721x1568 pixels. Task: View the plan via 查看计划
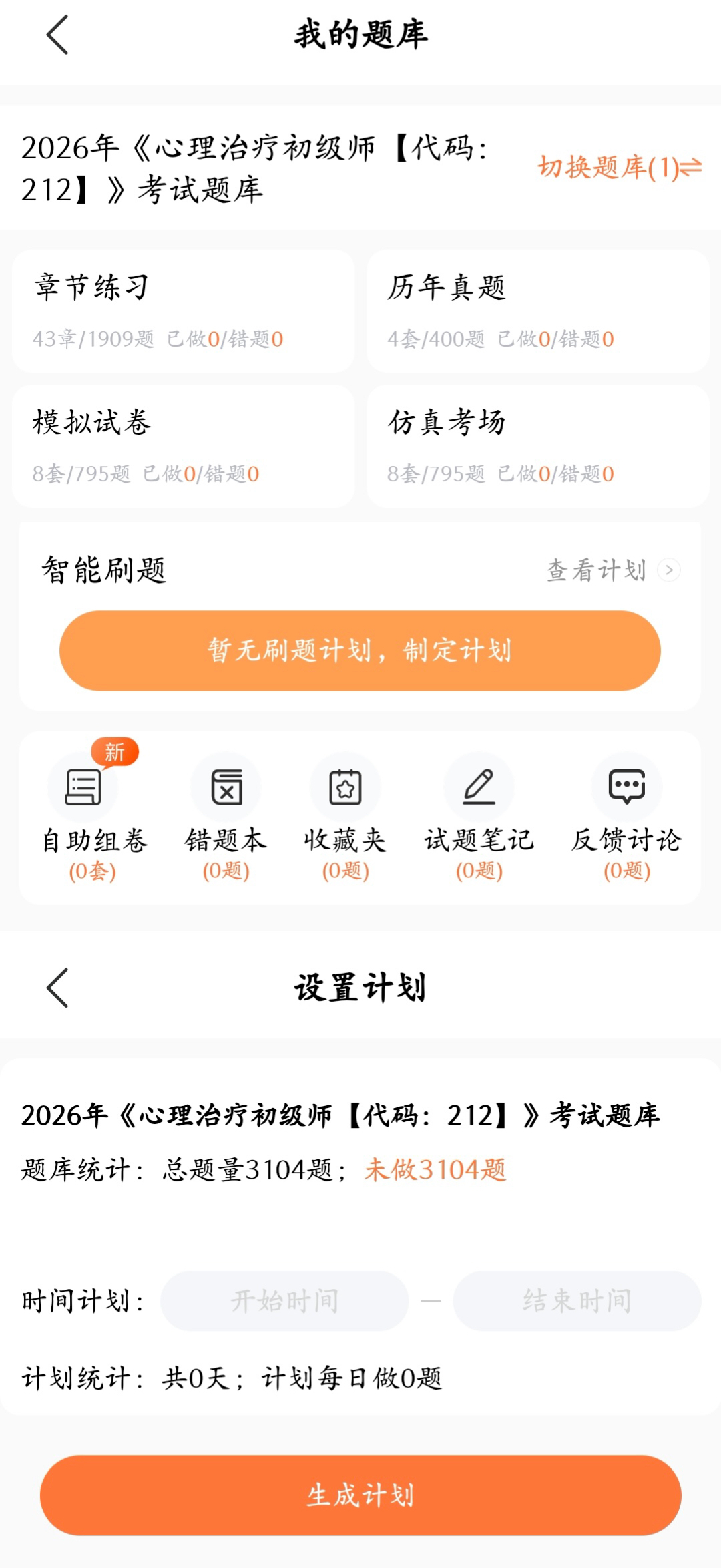point(612,570)
